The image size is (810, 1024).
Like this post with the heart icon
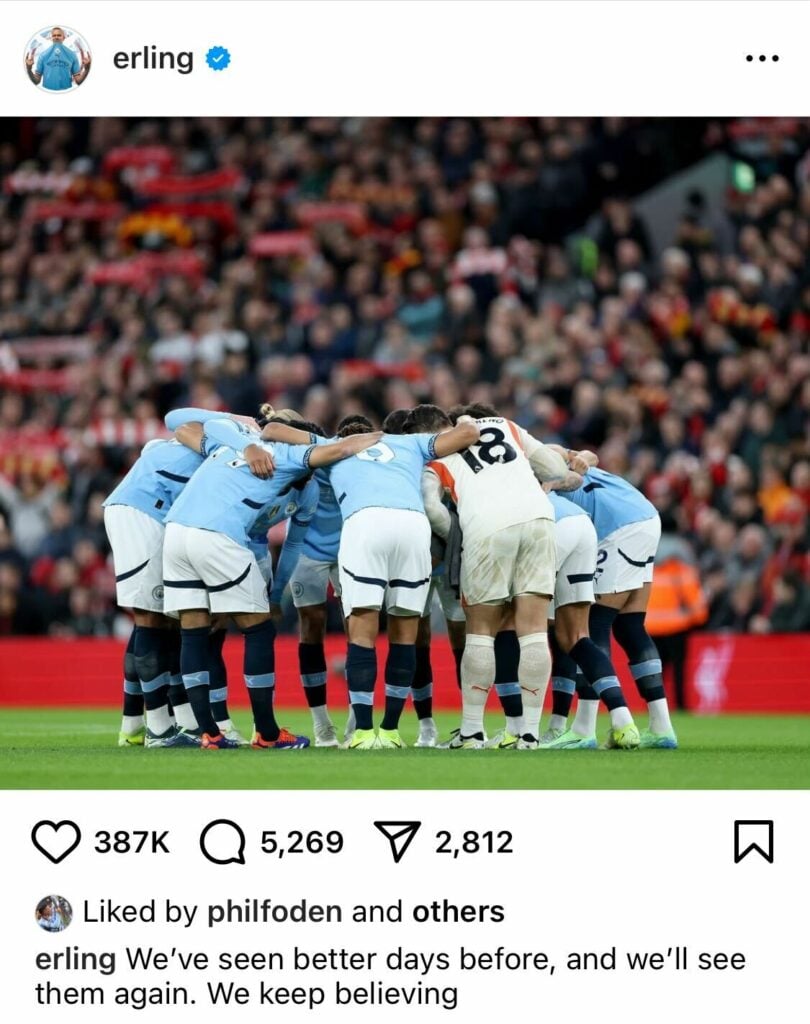pos(56,842)
